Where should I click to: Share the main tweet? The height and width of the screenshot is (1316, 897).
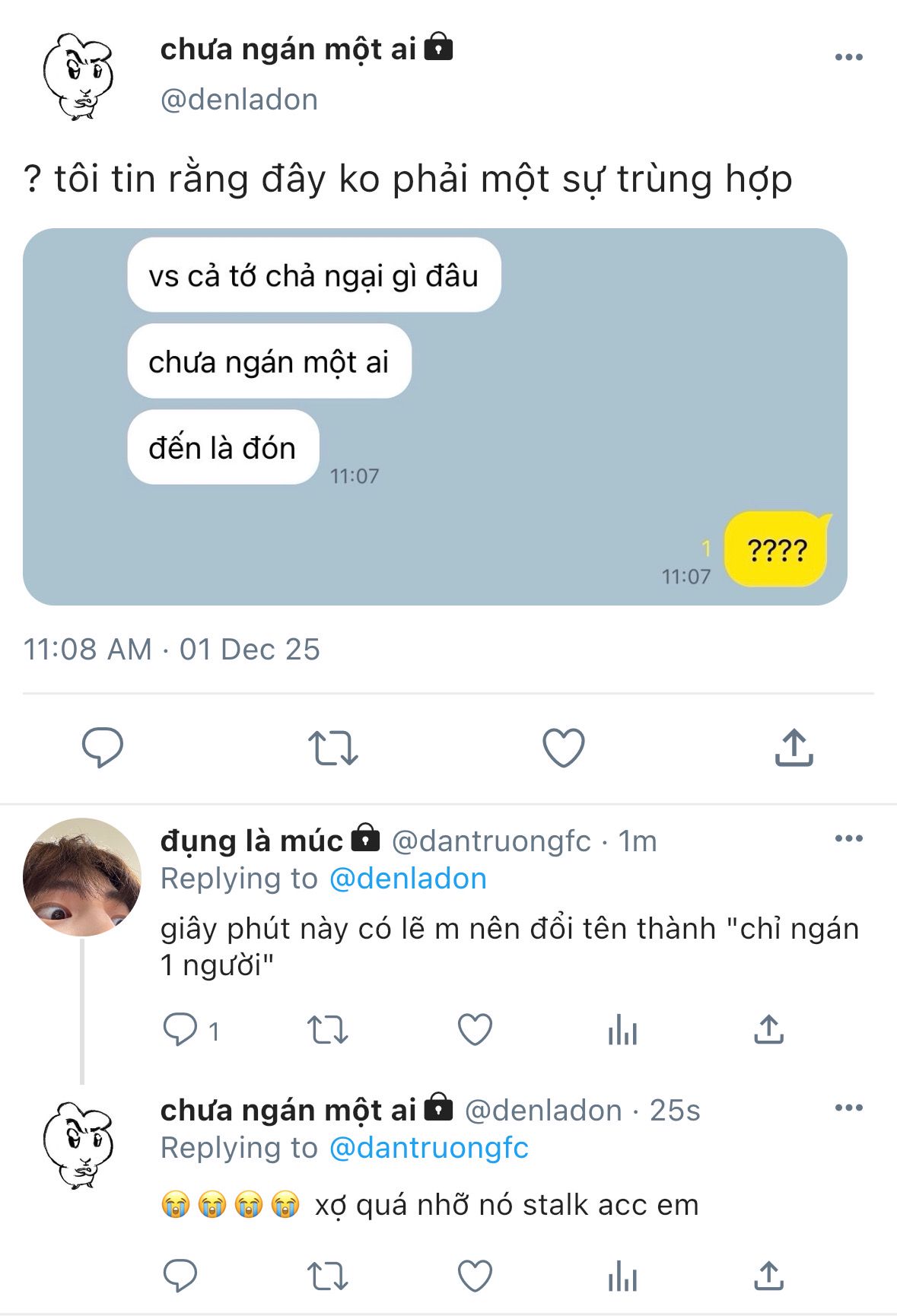tap(794, 747)
